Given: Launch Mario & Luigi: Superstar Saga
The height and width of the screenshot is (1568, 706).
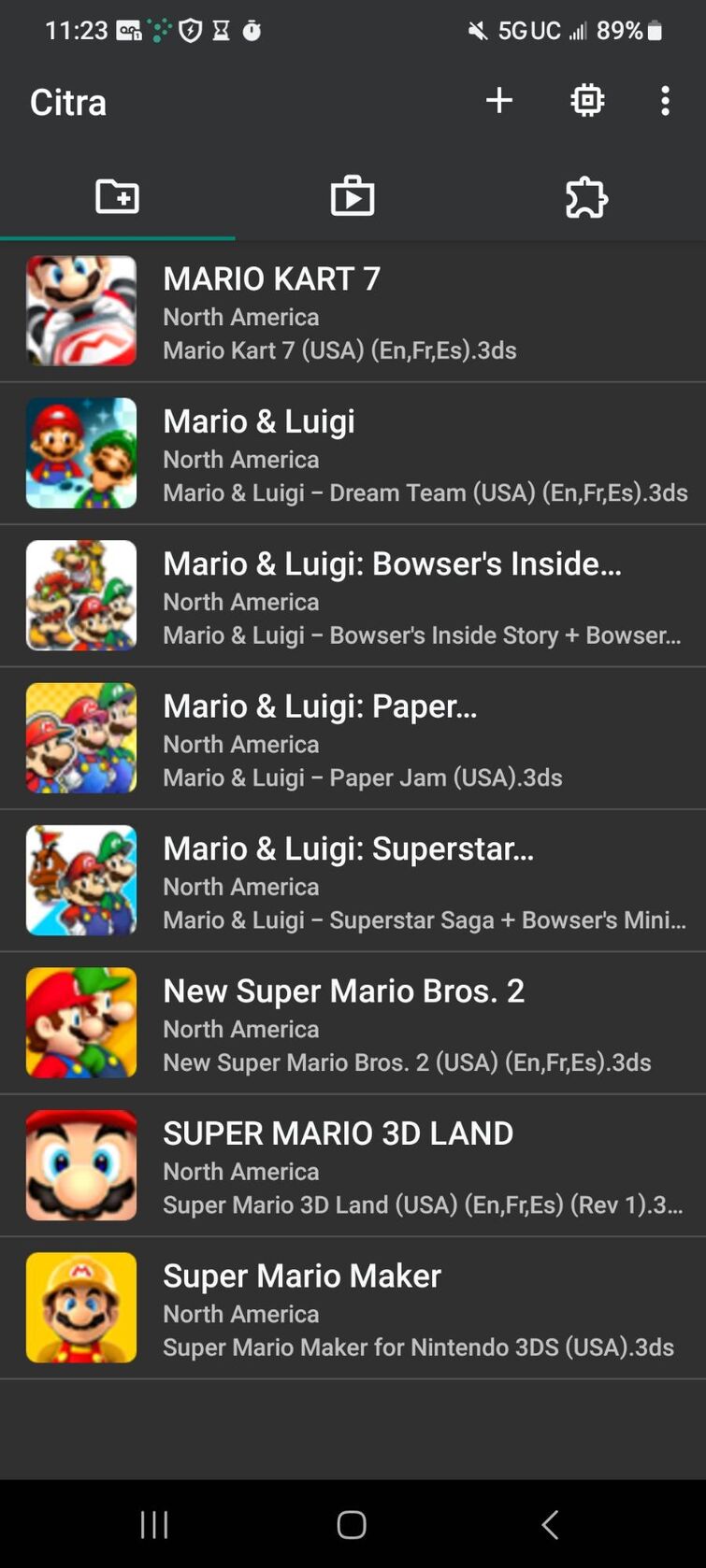Looking at the screenshot, I should [x=353, y=881].
